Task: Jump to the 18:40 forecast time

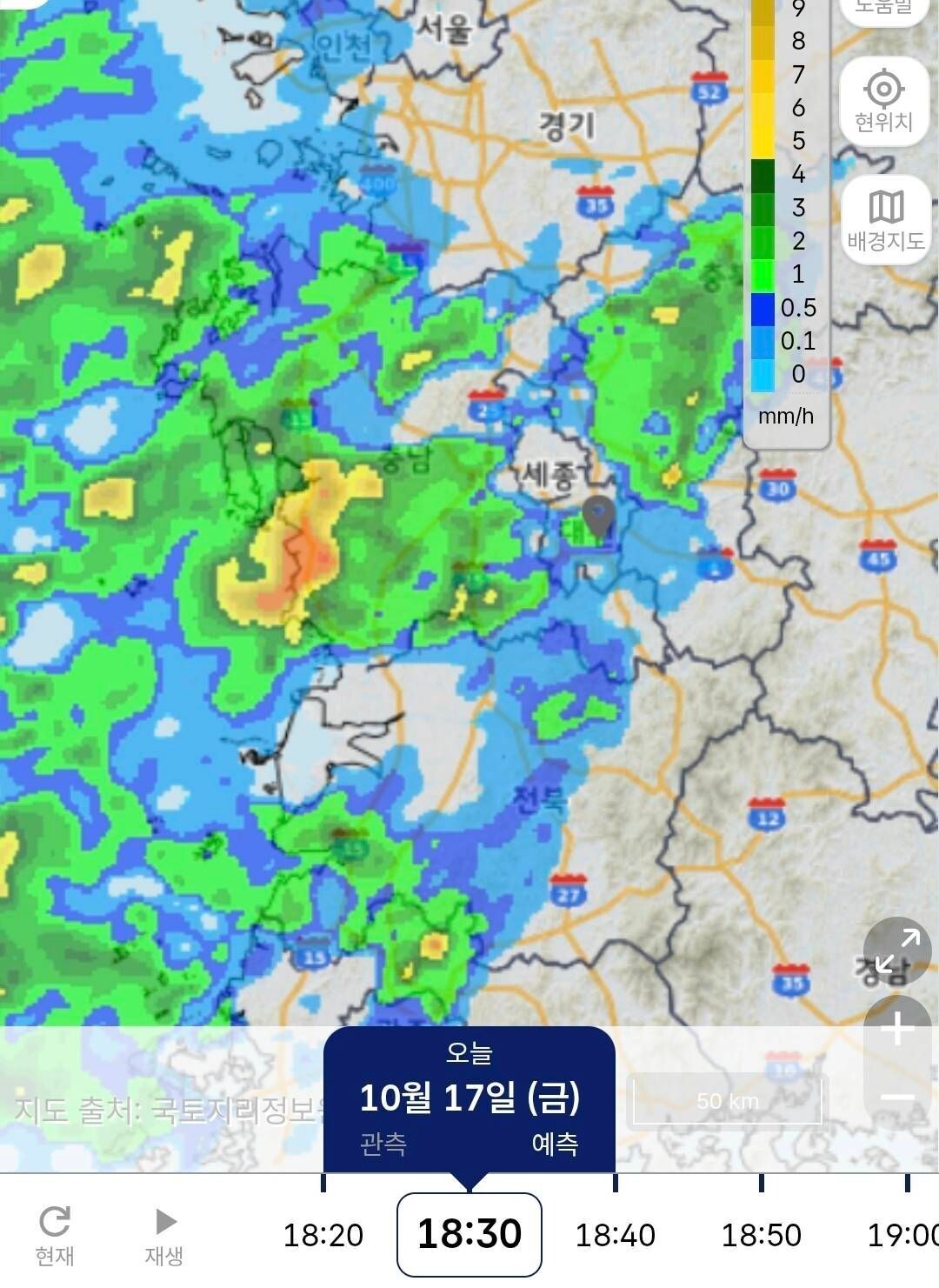Action: [x=616, y=1234]
